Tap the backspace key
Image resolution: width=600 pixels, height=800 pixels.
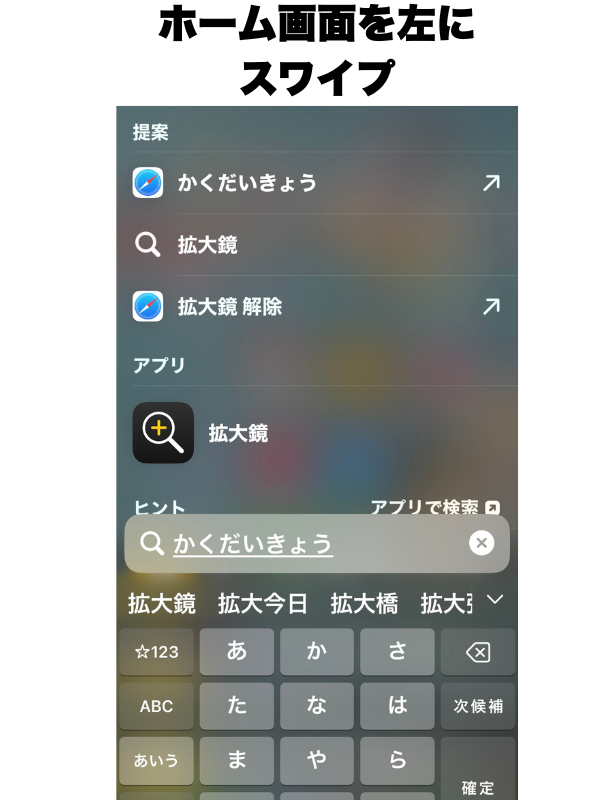[x=477, y=652]
